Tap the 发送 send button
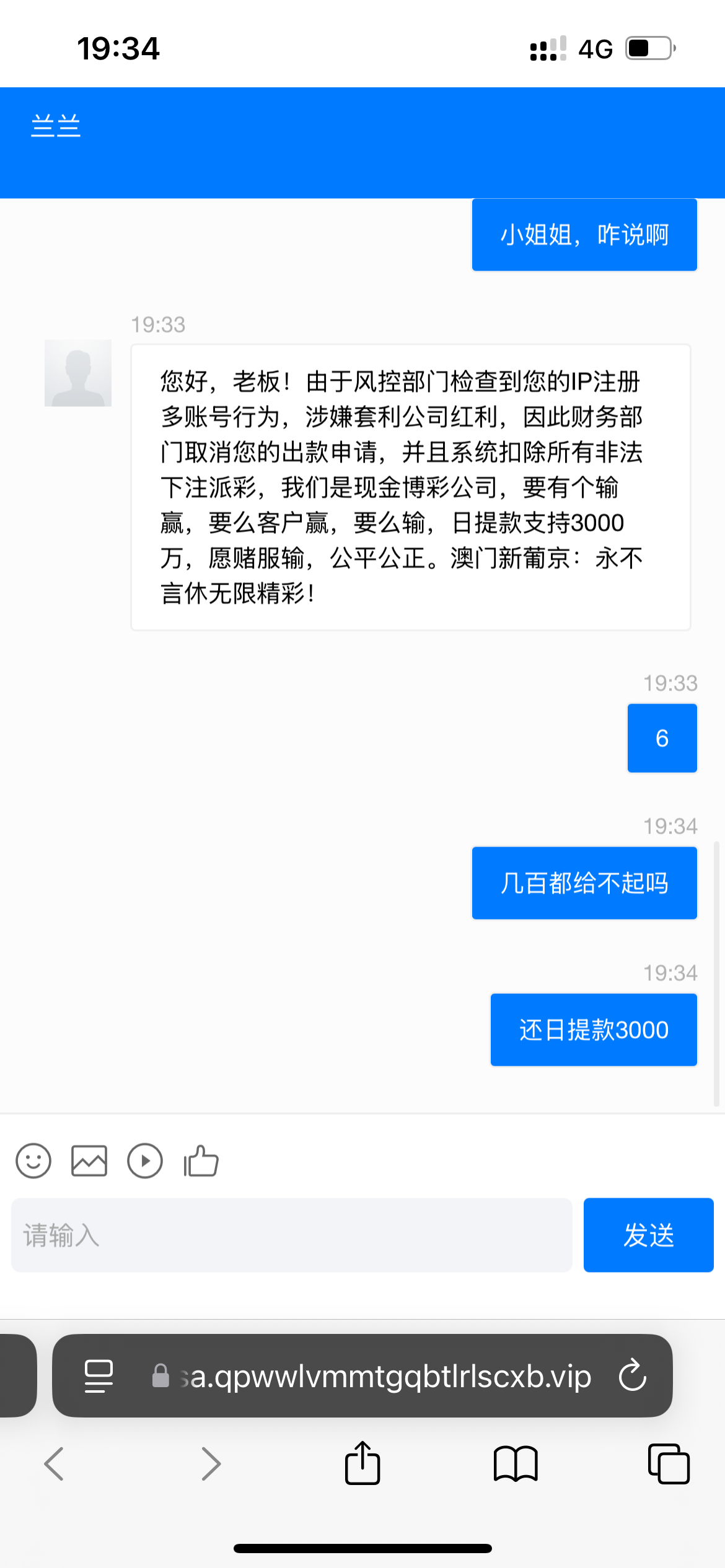 (x=648, y=1235)
